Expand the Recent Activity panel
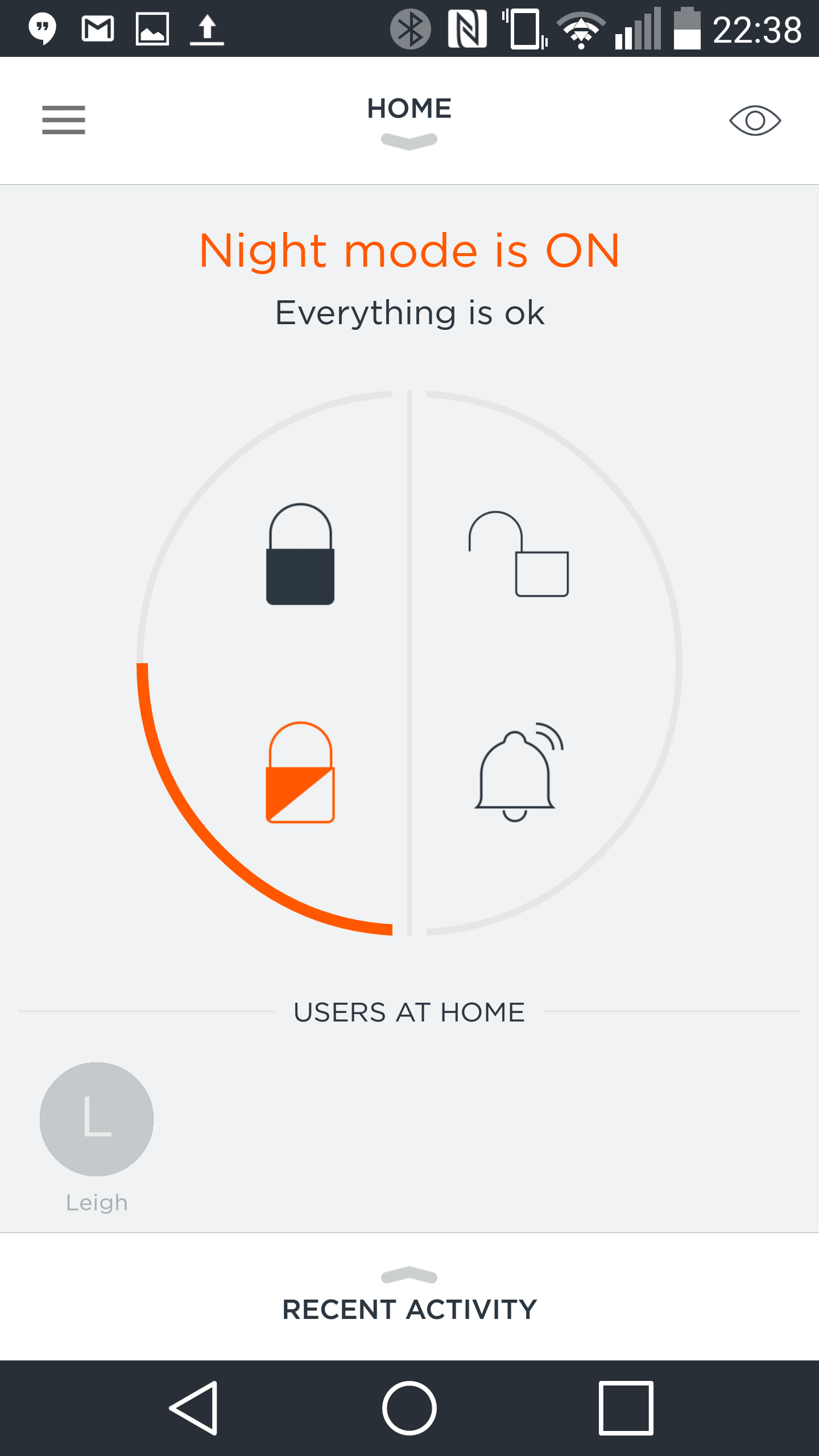 click(x=409, y=1297)
